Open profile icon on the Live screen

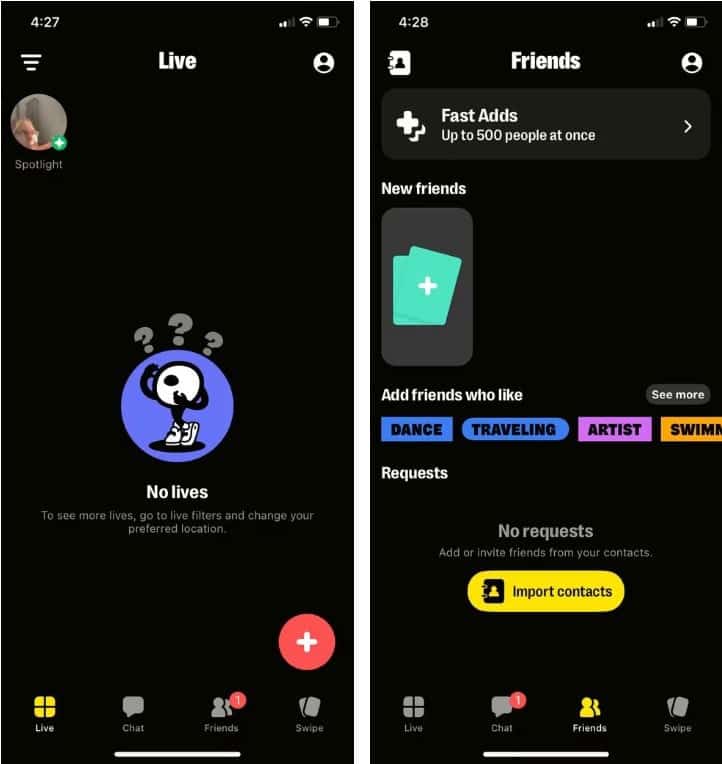(x=323, y=62)
